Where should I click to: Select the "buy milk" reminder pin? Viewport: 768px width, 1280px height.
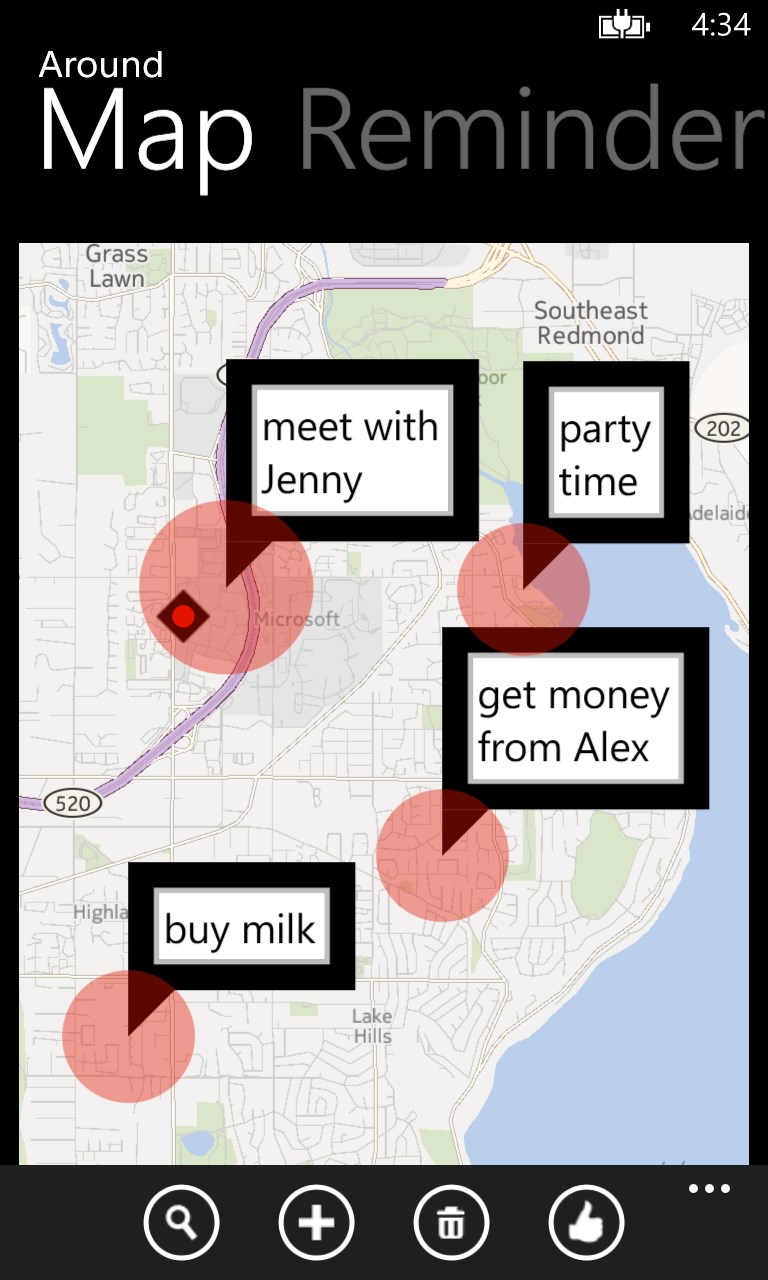coord(241,927)
